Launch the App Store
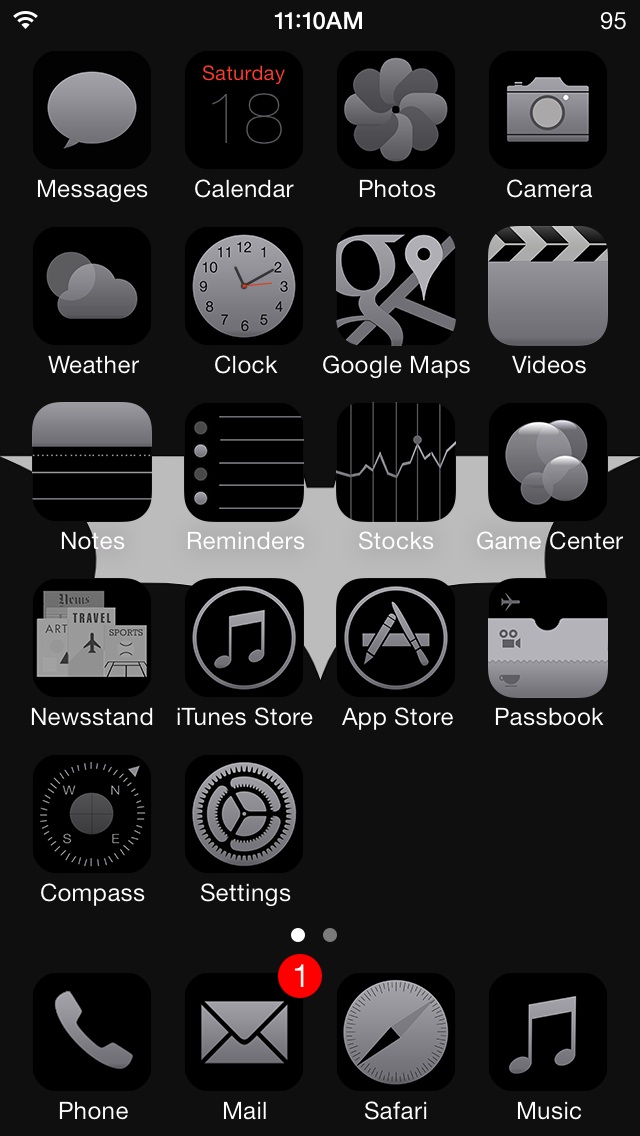This screenshot has width=640, height=1136. tap(396, 638)
